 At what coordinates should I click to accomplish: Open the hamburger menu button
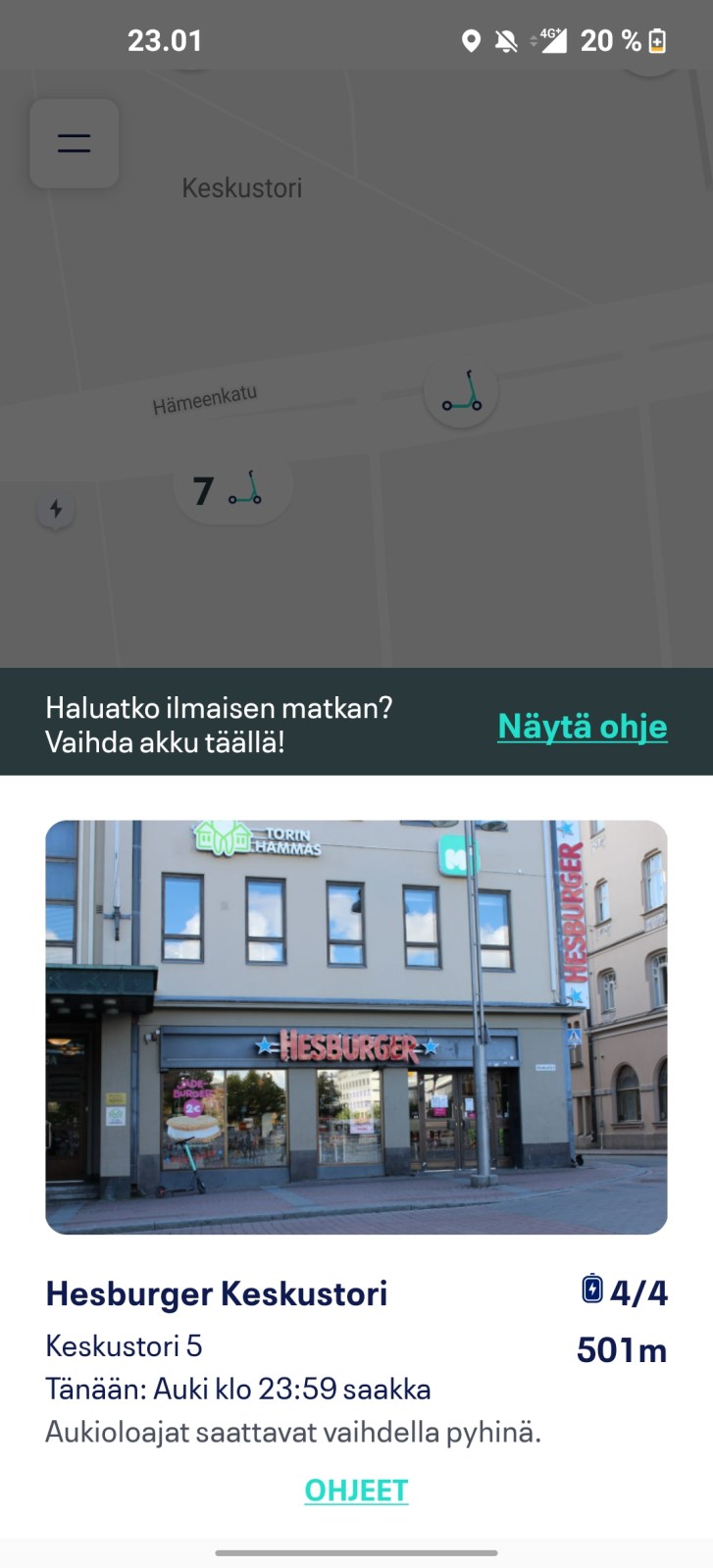pos(75,144)
